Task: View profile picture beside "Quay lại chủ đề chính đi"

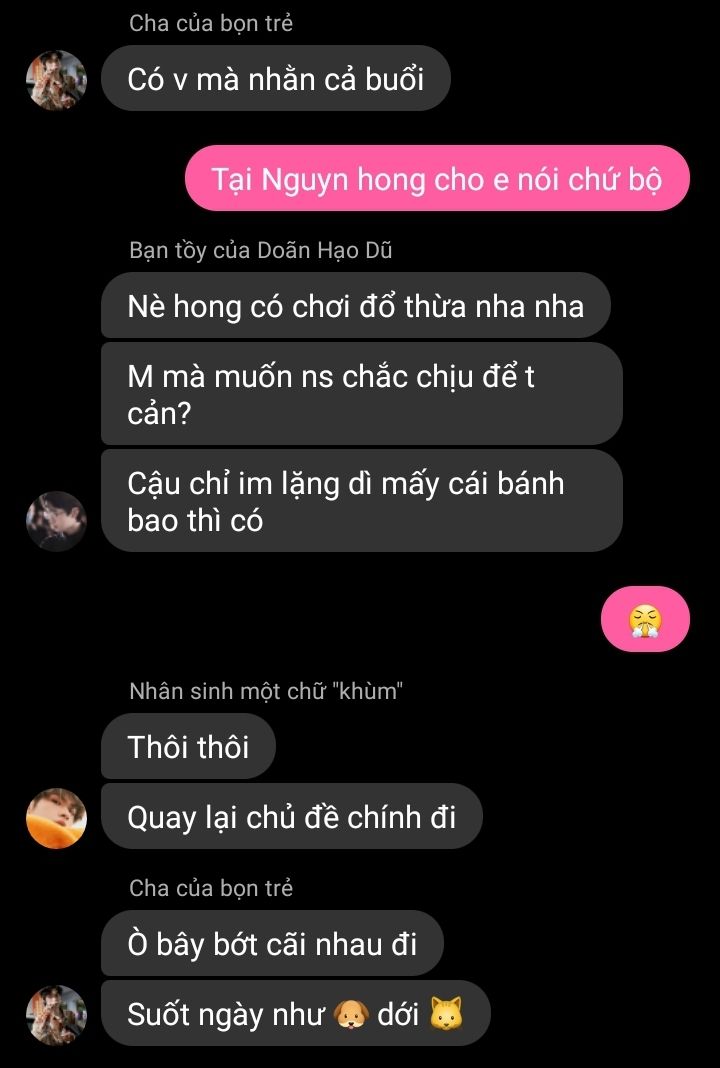Action: pos(57,818)
